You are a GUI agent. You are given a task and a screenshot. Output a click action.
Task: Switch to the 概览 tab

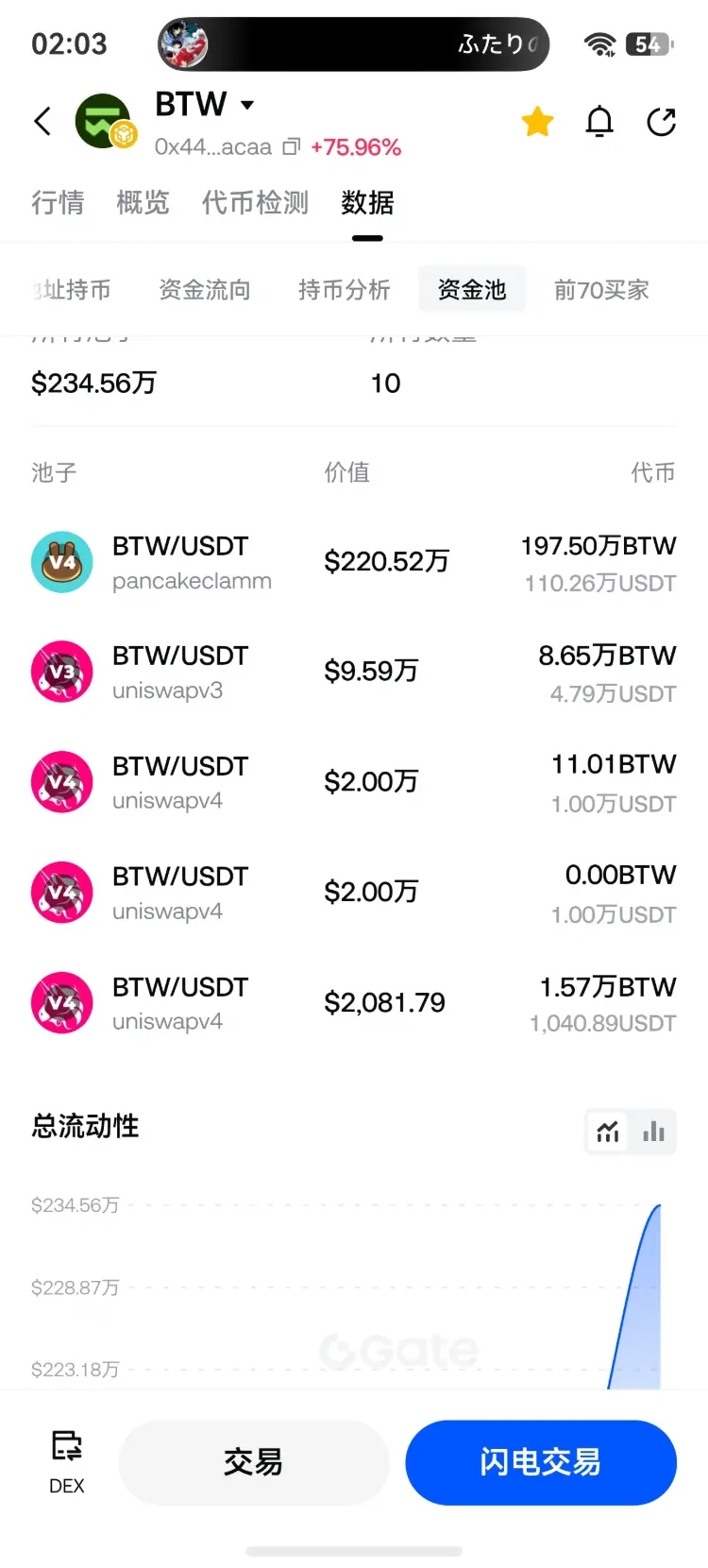pyautogui.click(x=143, y=202)
